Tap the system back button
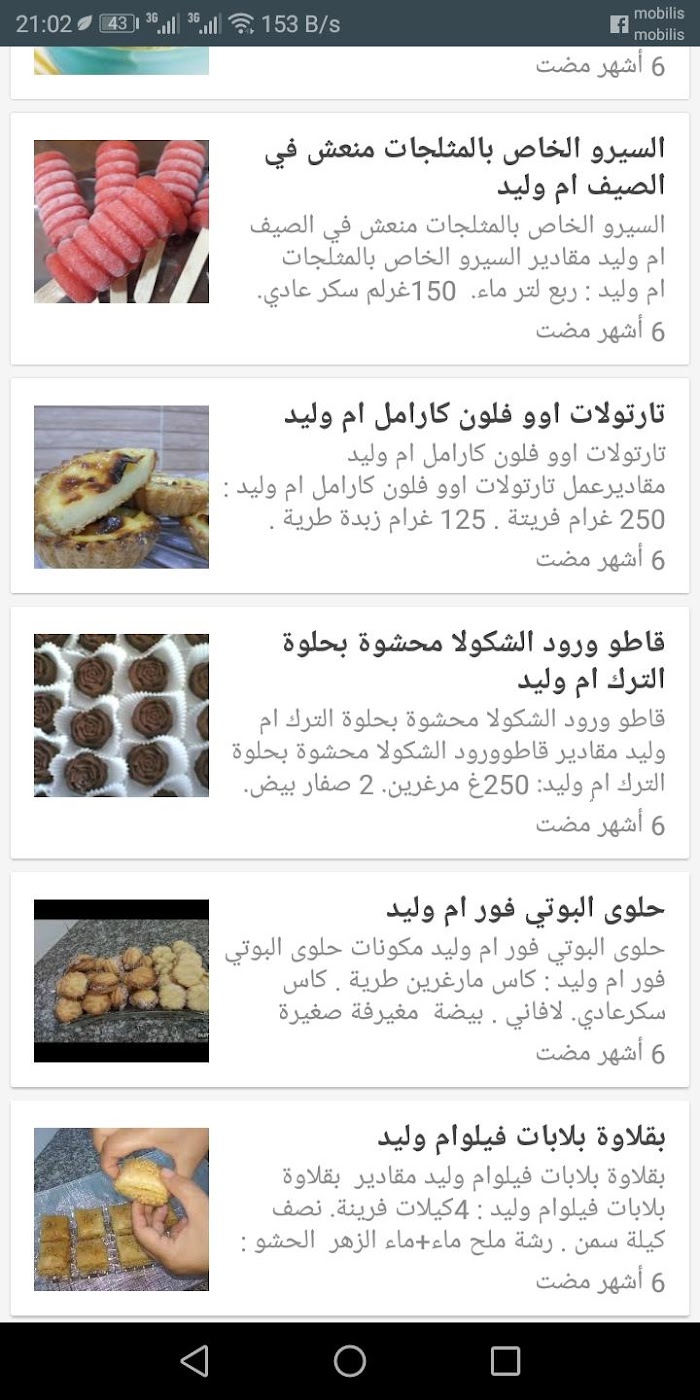Image resolution: width=700 pixels, height=1400 pixels. coord(194,1361)
